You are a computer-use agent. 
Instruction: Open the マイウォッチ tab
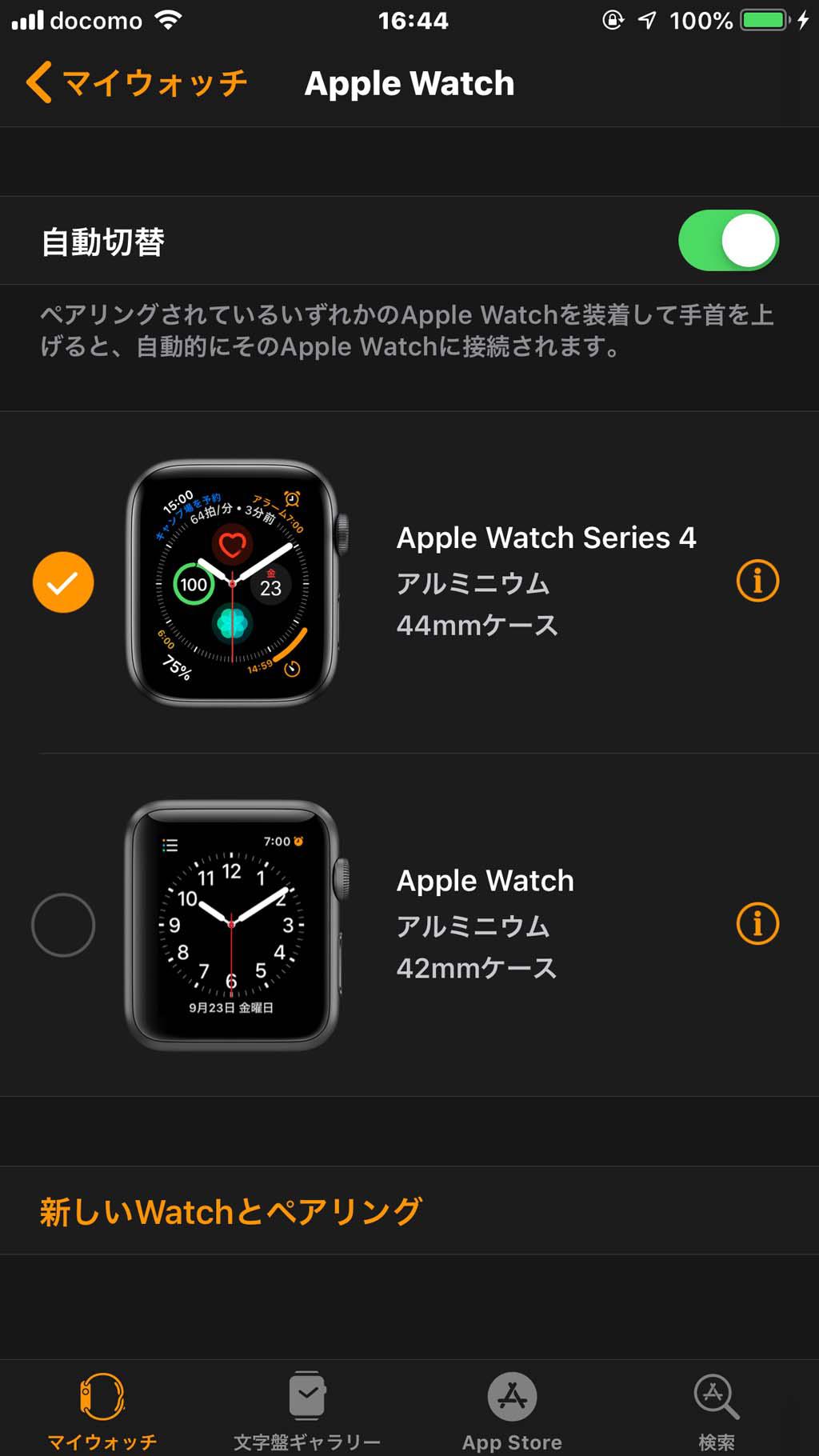(x=102, y=1412)
